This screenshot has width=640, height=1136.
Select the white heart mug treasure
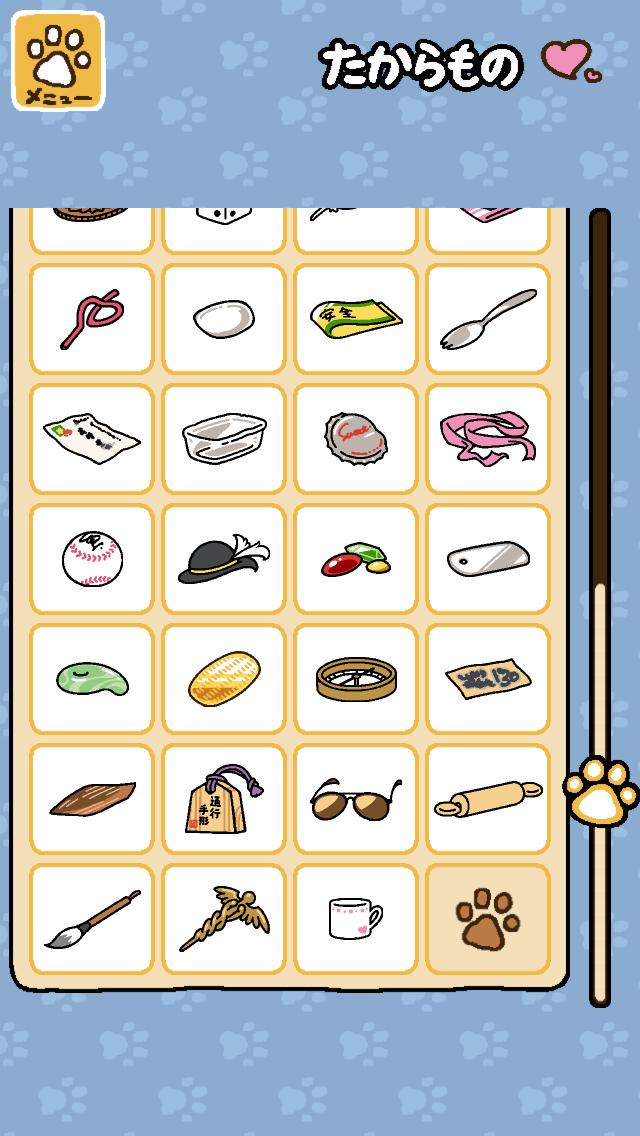(x=356, y=919)
